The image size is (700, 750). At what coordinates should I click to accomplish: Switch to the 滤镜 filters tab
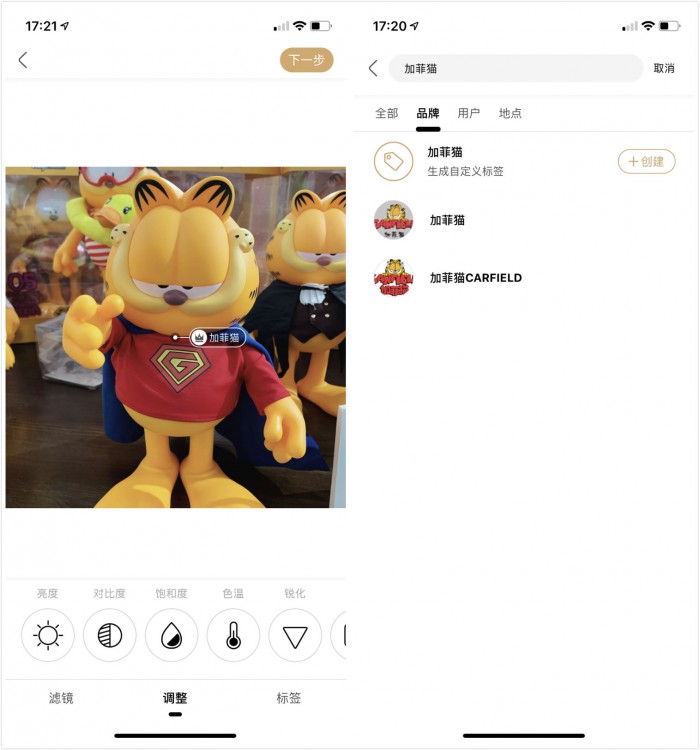click(x=61, y=698)
